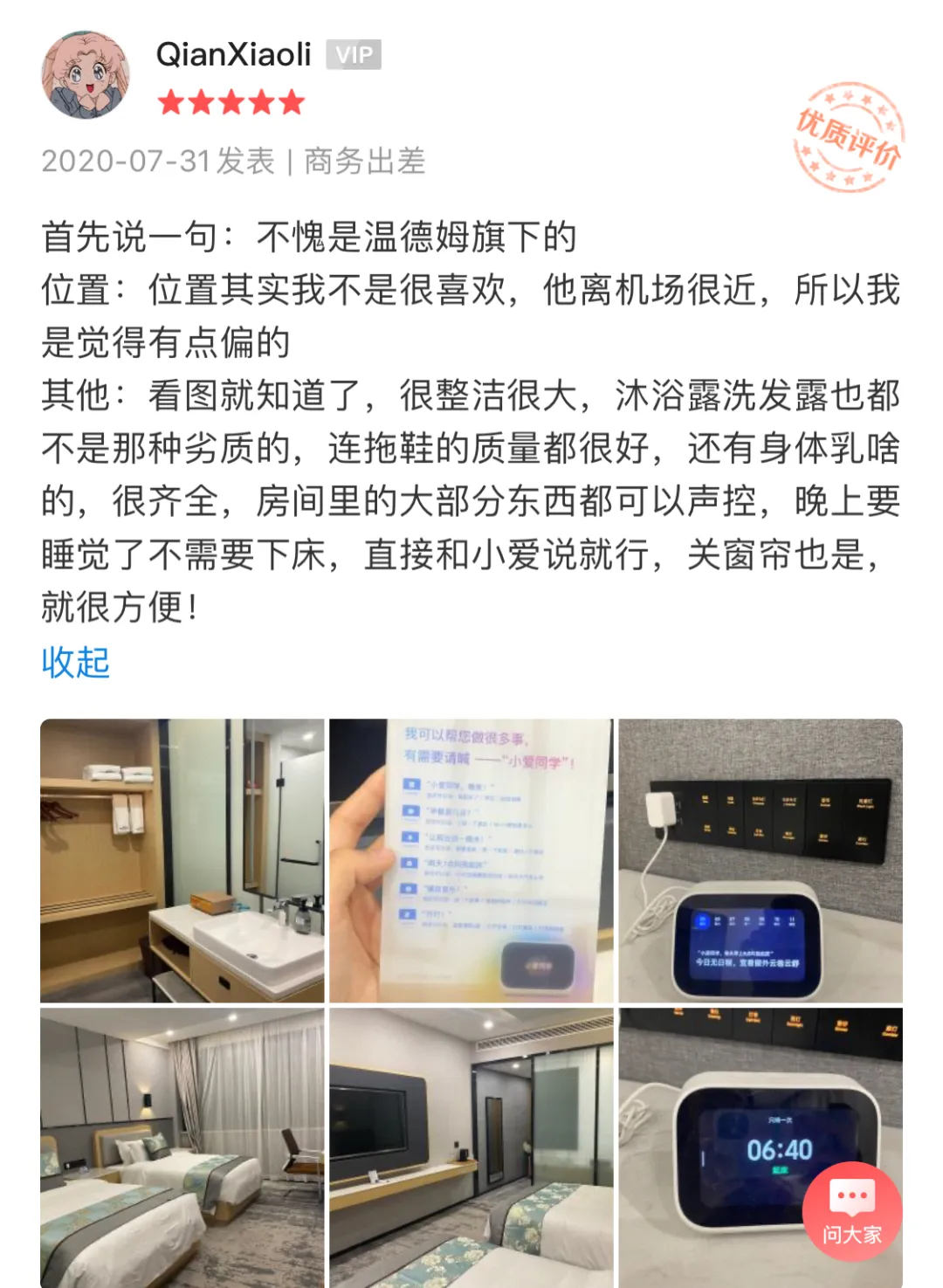This screenshot has height=1288, width=943.
Task: Collapse the review using 收起
Action: tap(74, 665)
